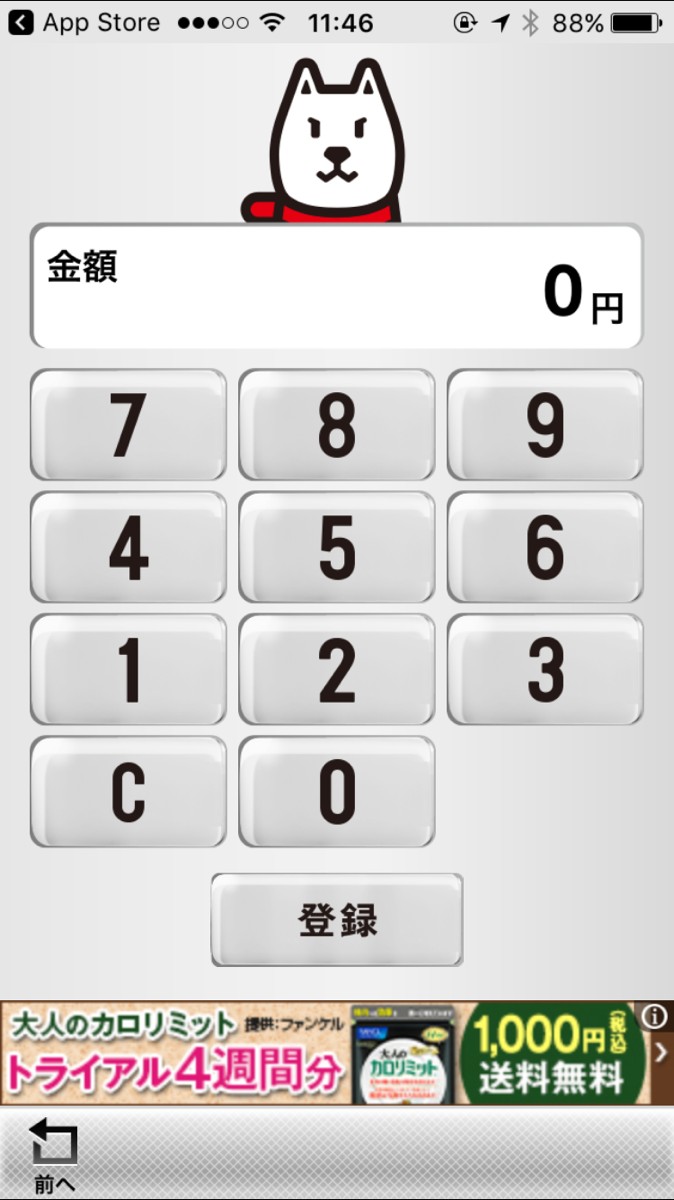The height and width of the screenshot is (1200, 674).
Task: Register the amount with 登録 button
Action: tap(337, 920)
